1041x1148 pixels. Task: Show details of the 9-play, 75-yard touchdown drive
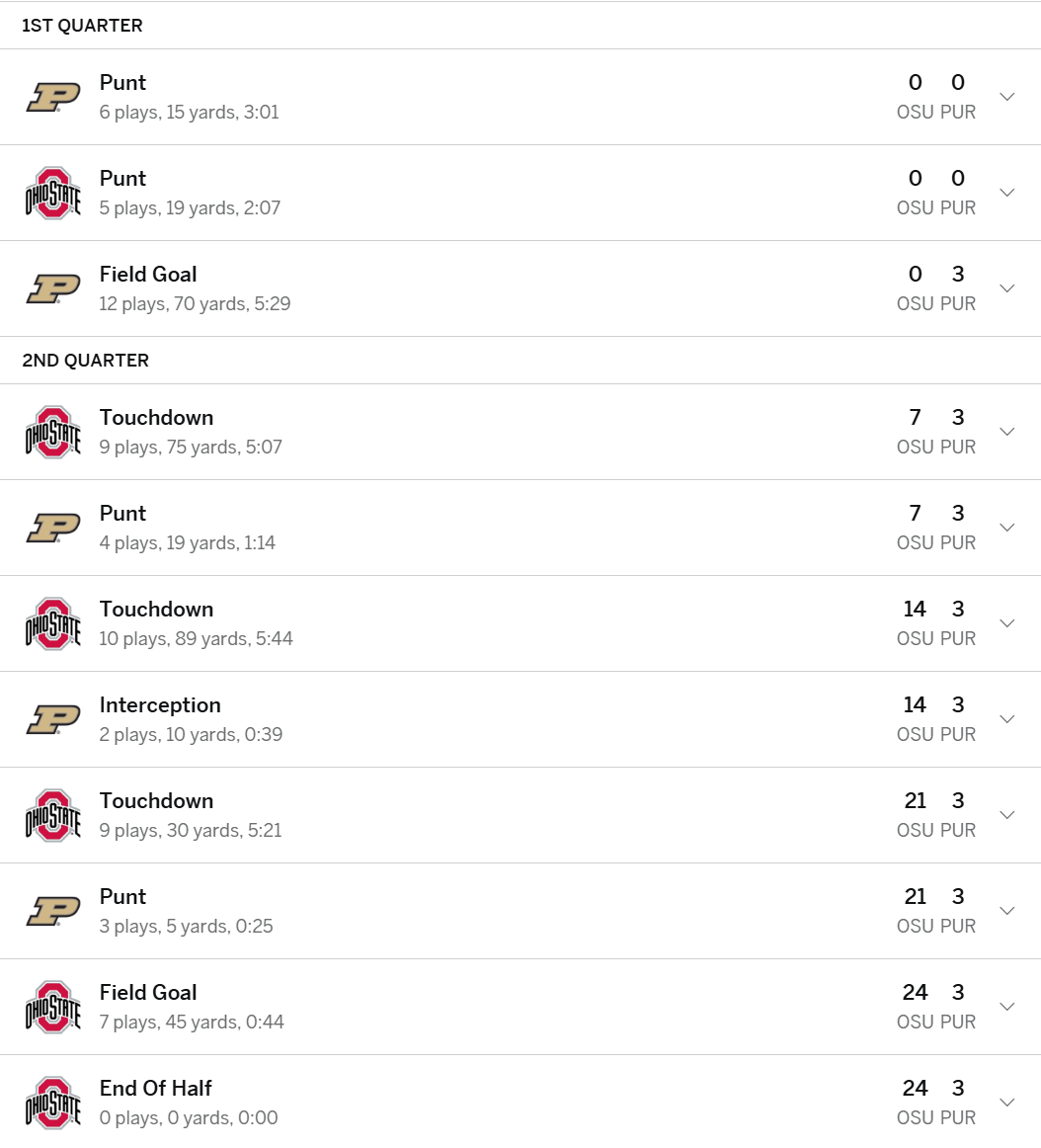point(1006,432)
